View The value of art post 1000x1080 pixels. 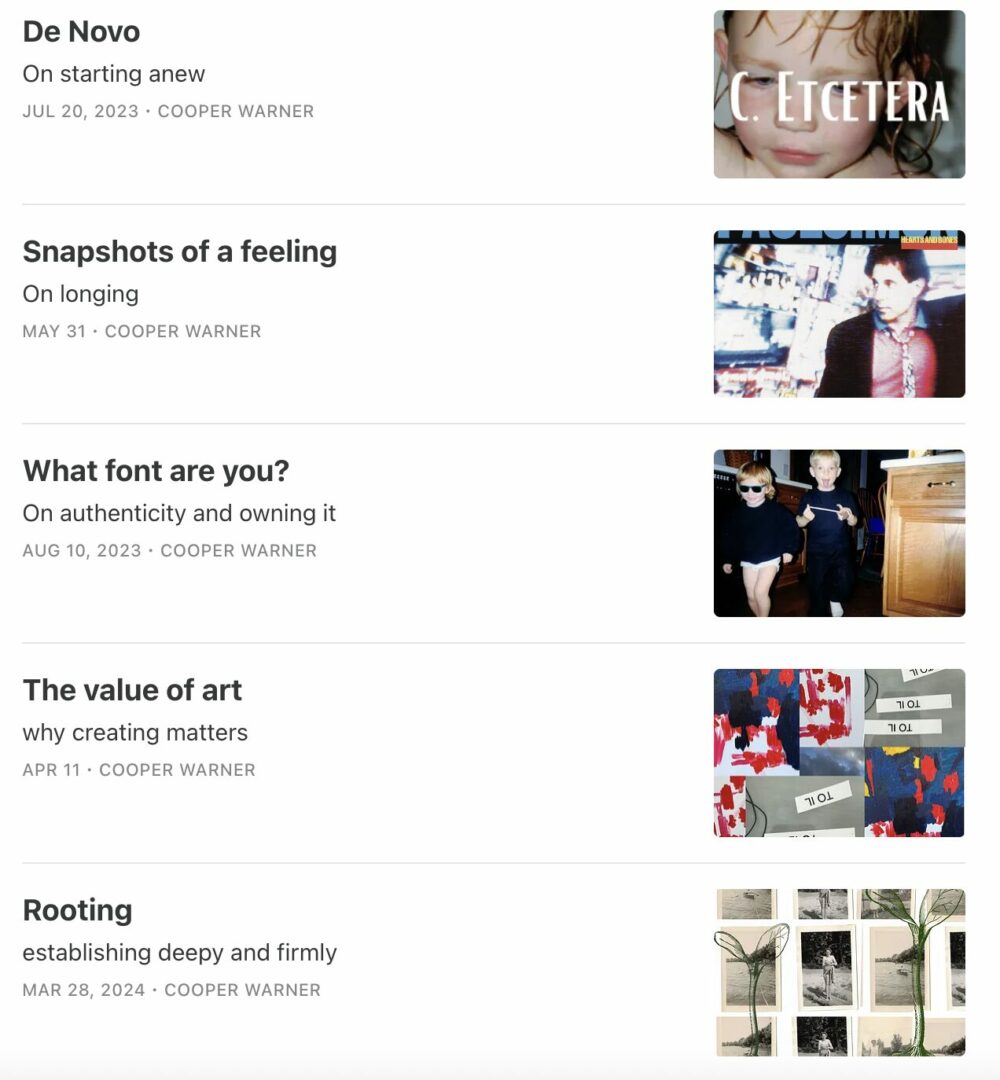pyautogui.click(x=132, y=691)
